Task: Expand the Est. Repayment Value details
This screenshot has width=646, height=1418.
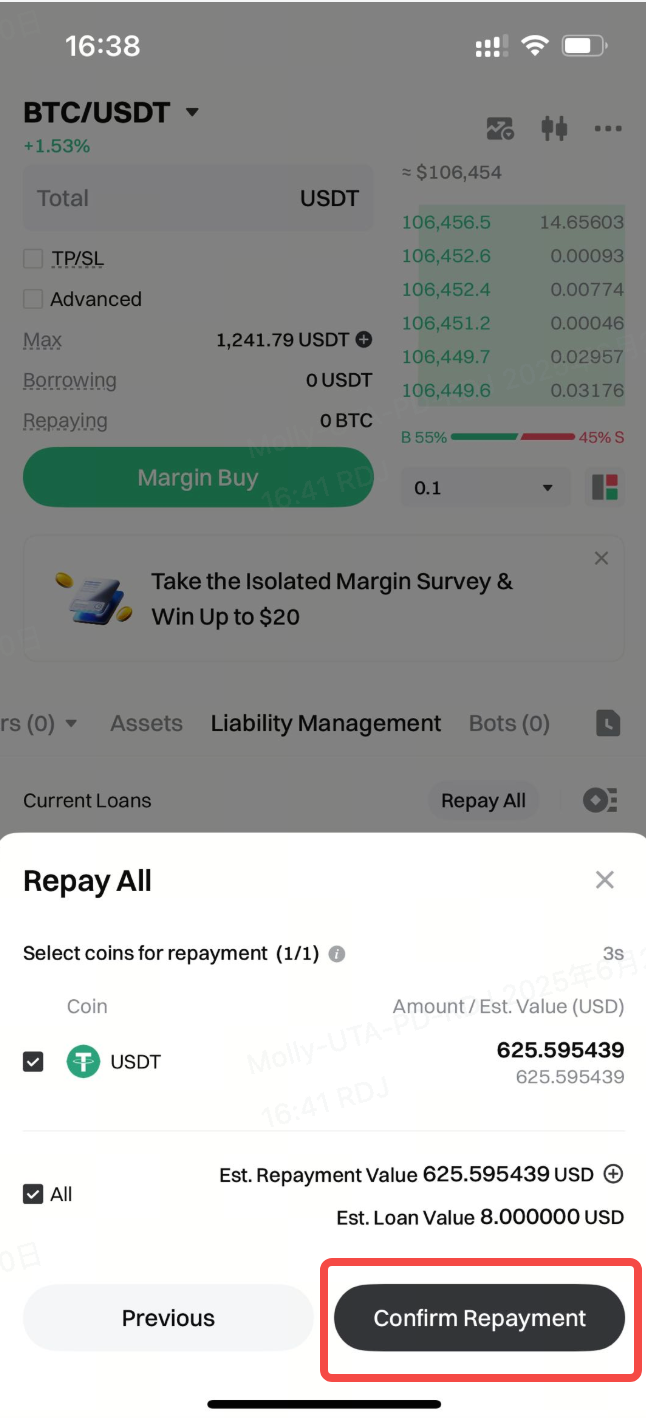Action: 613,1174
